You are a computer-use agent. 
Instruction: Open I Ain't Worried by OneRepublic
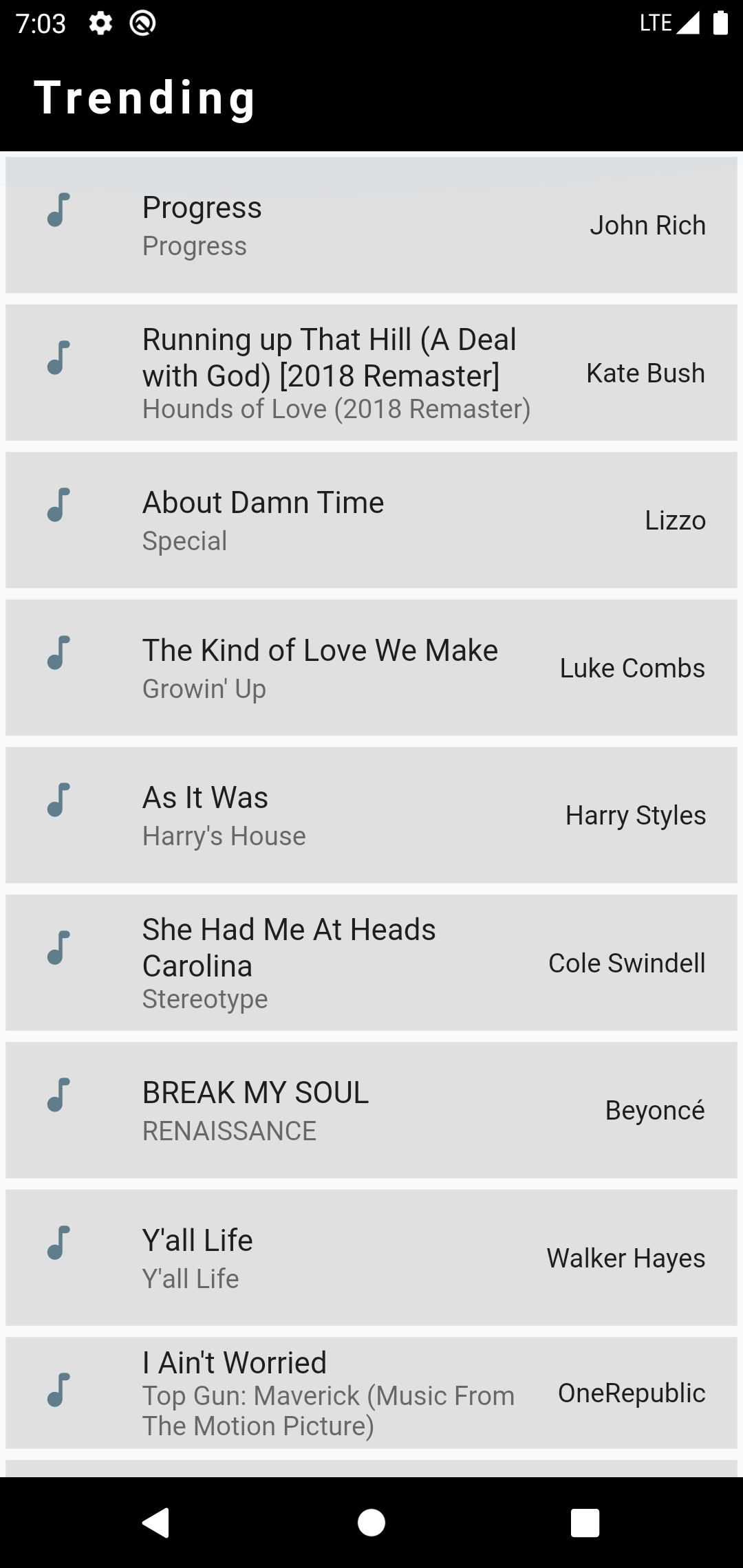371,1393
